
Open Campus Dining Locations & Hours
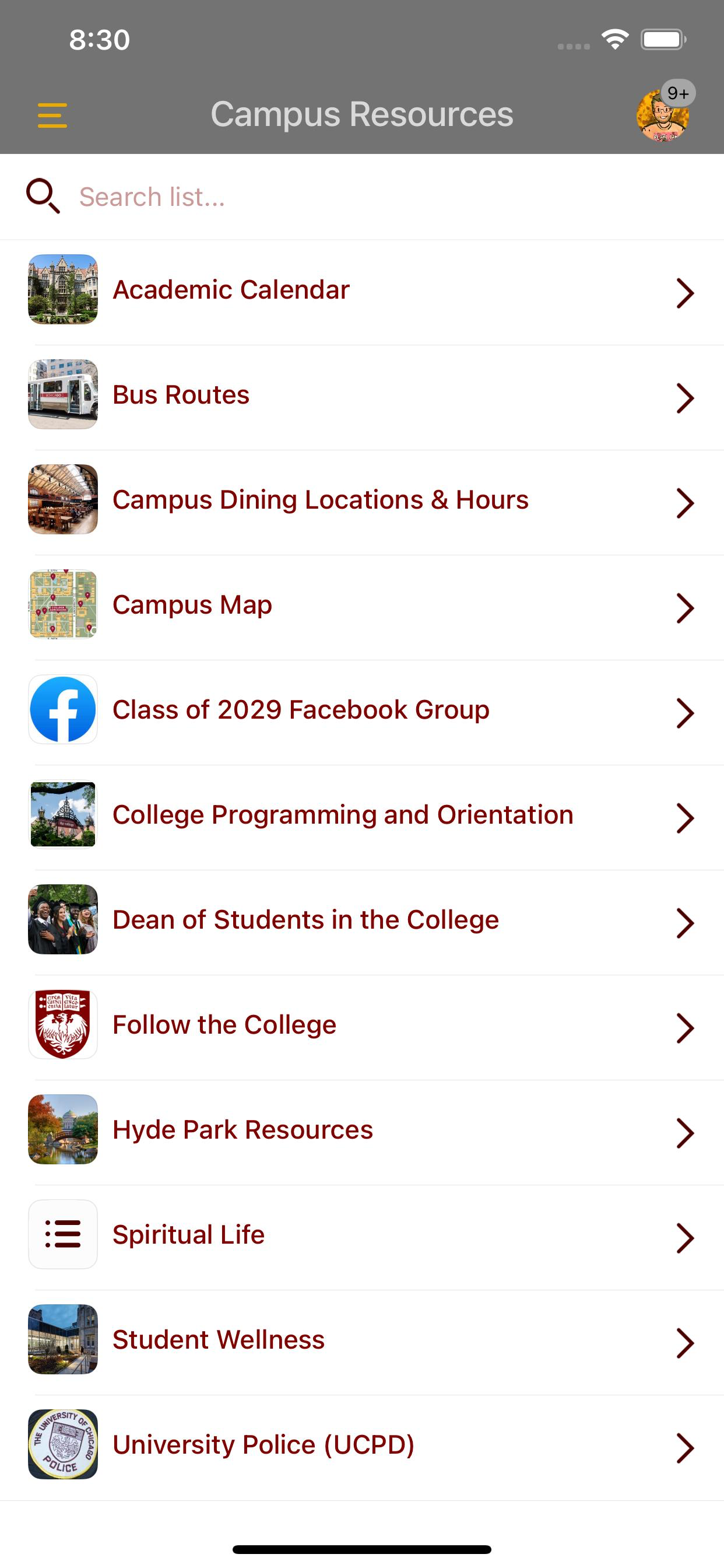pos(362,501)
